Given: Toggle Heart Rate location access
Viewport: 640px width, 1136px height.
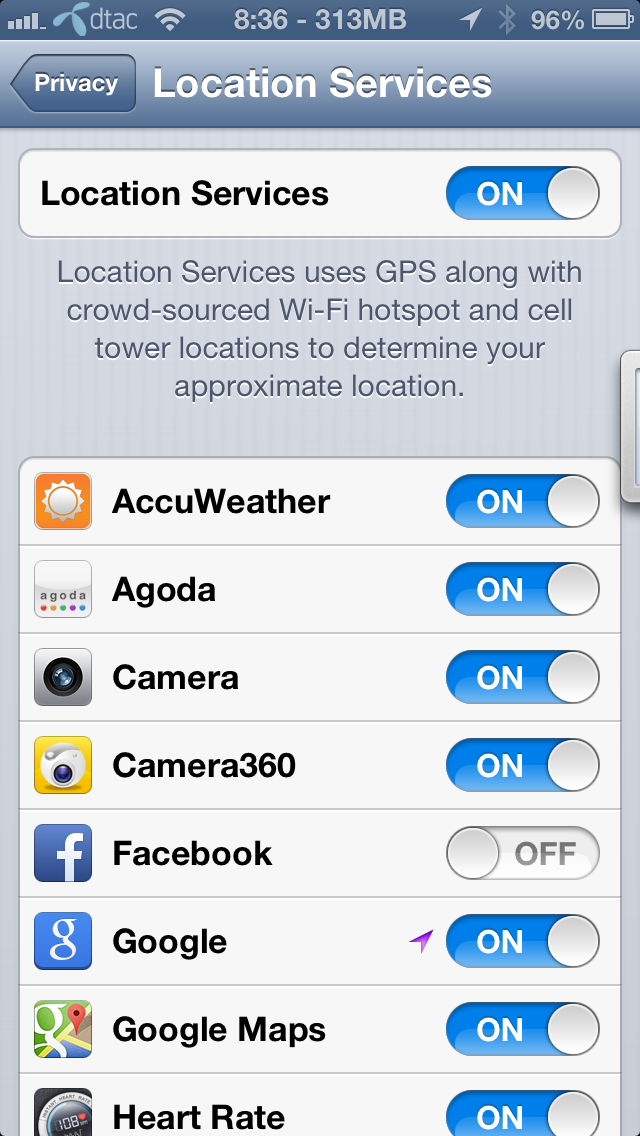Looking at the screenshot, I should 523,1114.
